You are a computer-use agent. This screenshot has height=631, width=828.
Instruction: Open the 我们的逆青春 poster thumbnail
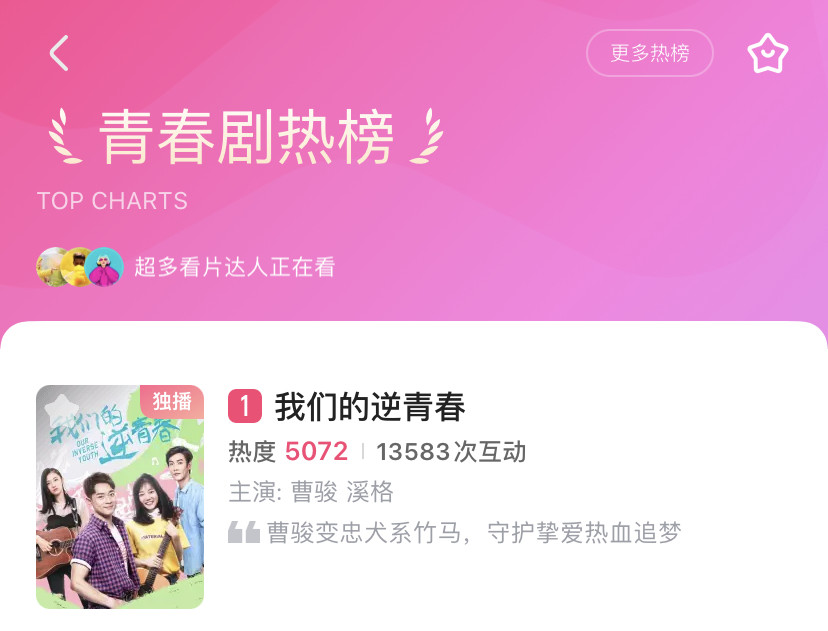click(x=120, y=496)
